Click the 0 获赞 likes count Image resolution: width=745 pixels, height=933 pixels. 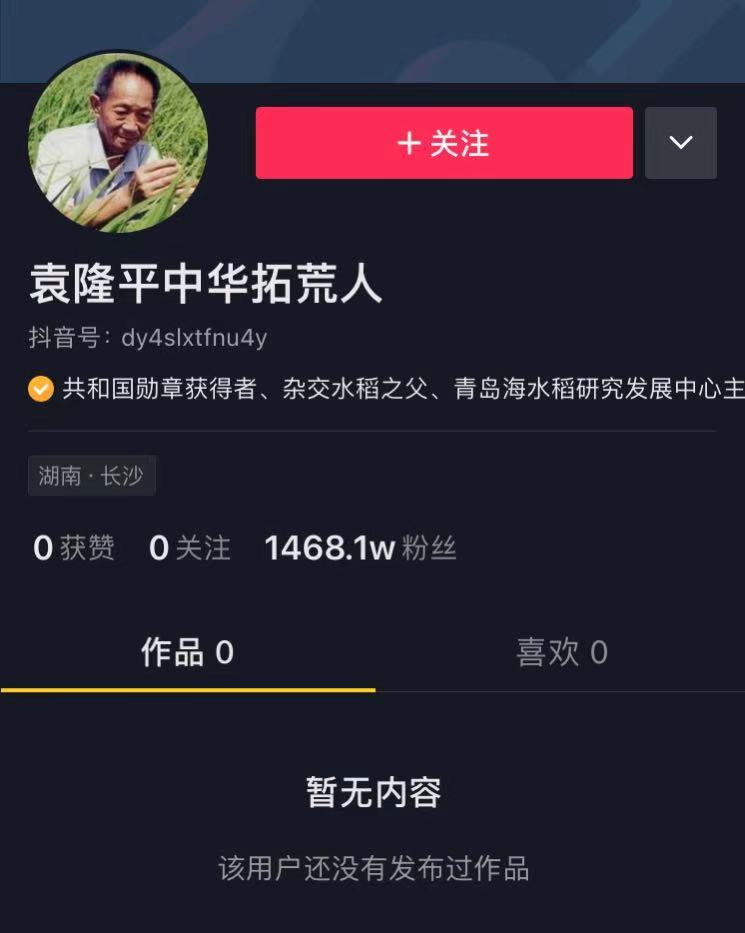pyautogui.click(x=73, y=546)
